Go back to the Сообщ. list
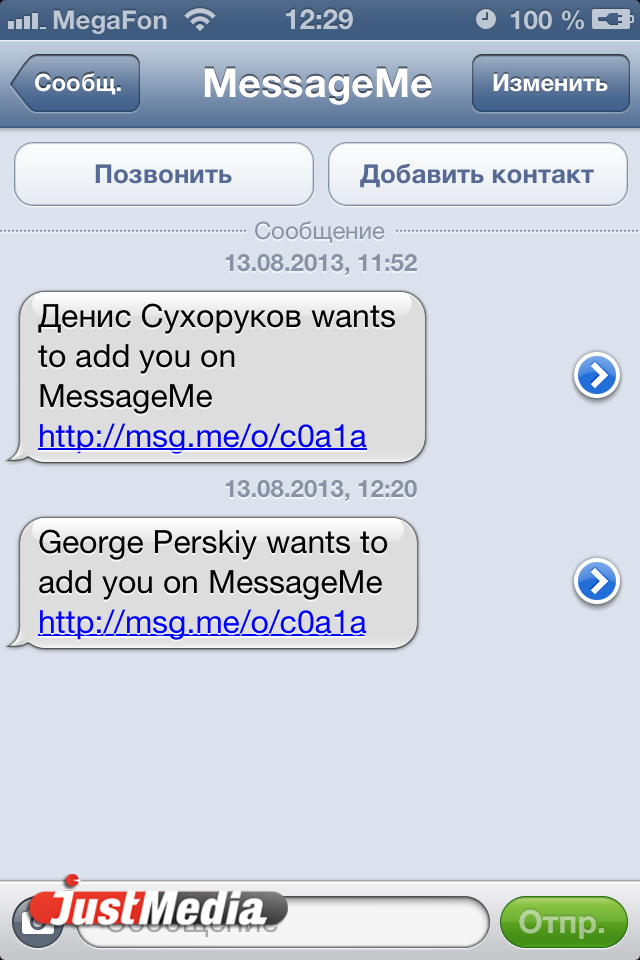 click(76, 83)
